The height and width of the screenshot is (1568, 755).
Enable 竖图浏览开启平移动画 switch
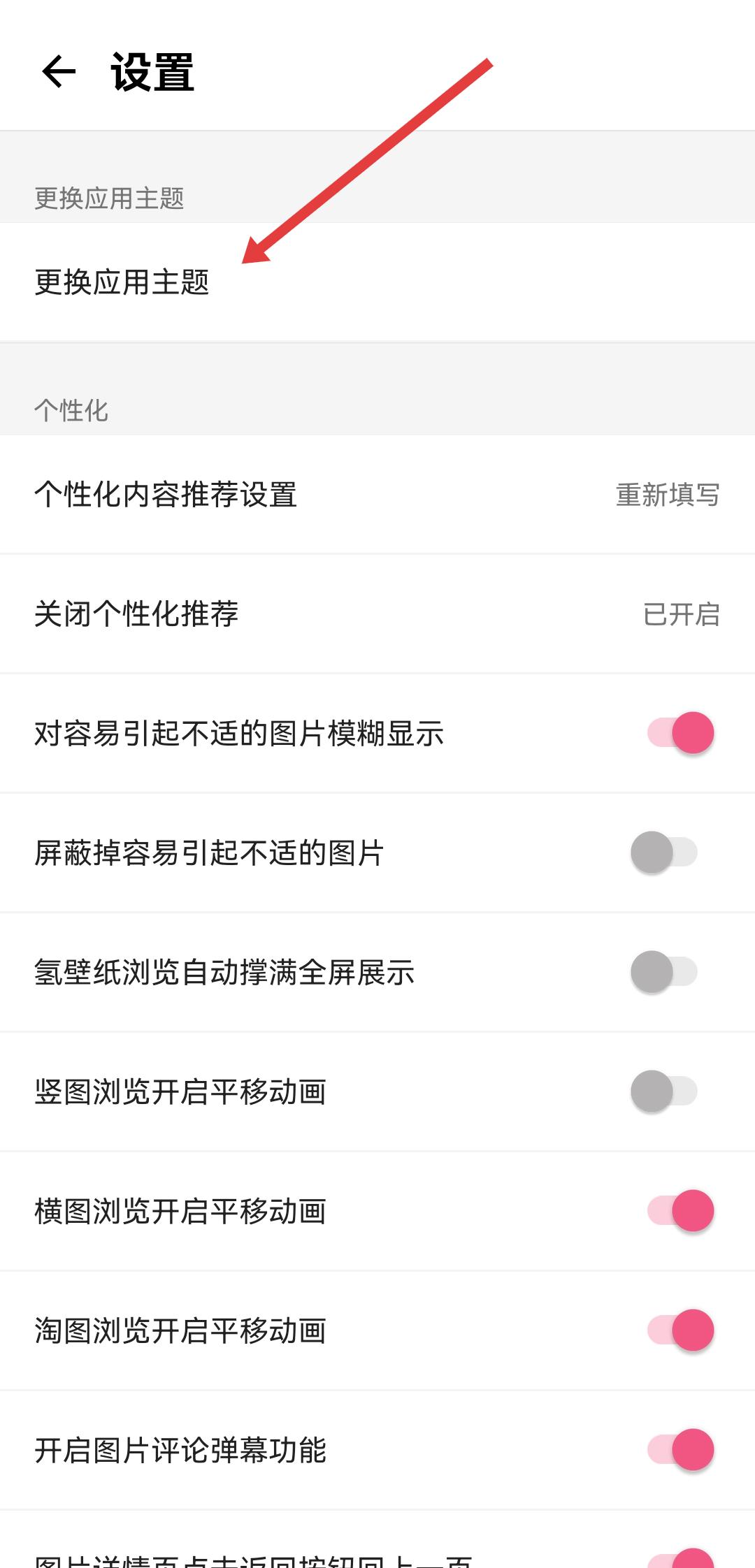[664, 1091]
